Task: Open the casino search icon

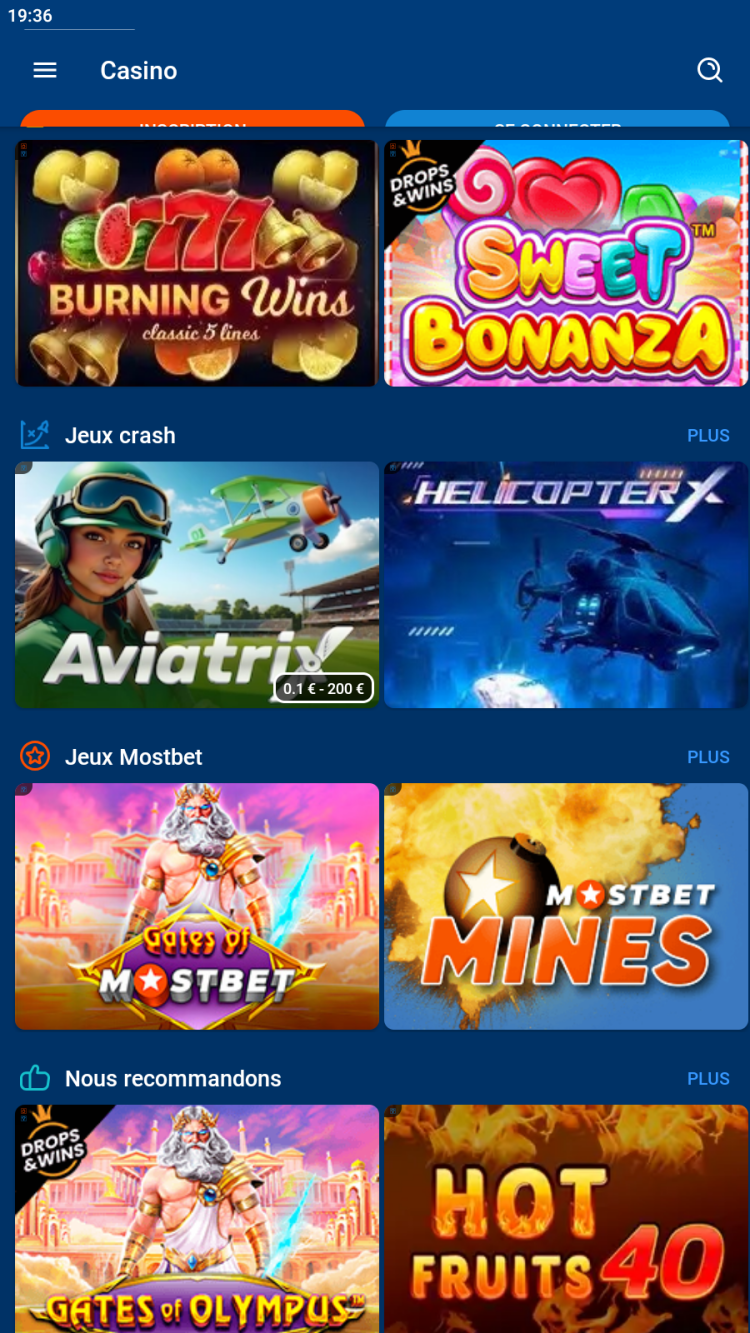Action: pyautogui.click(x=709, y=70)
